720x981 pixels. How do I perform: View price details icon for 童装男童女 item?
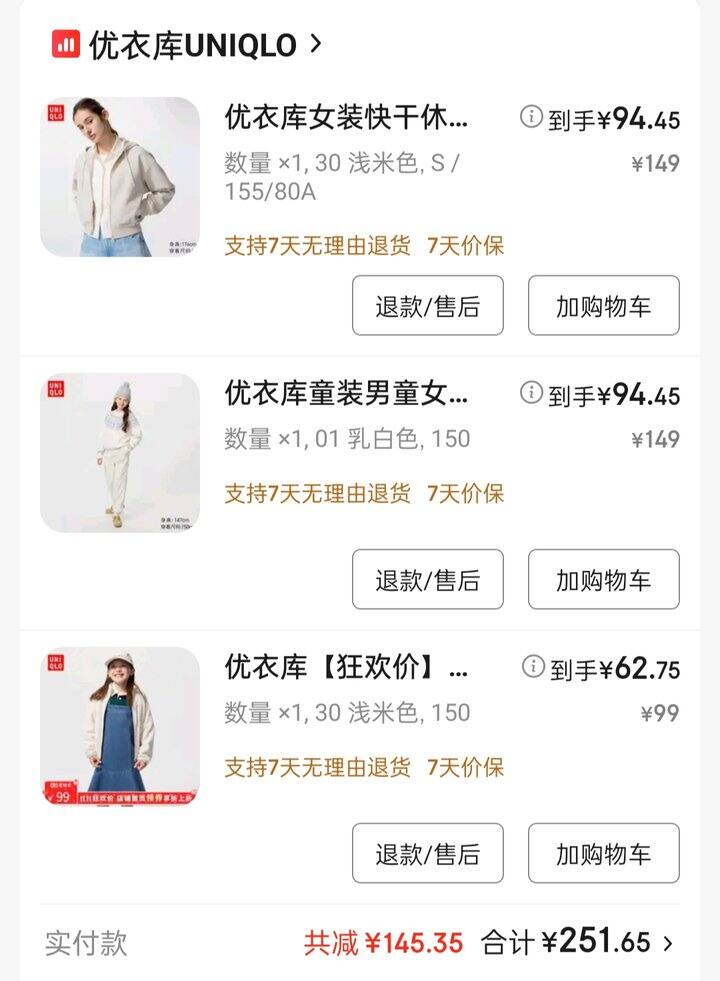[531, 393]
